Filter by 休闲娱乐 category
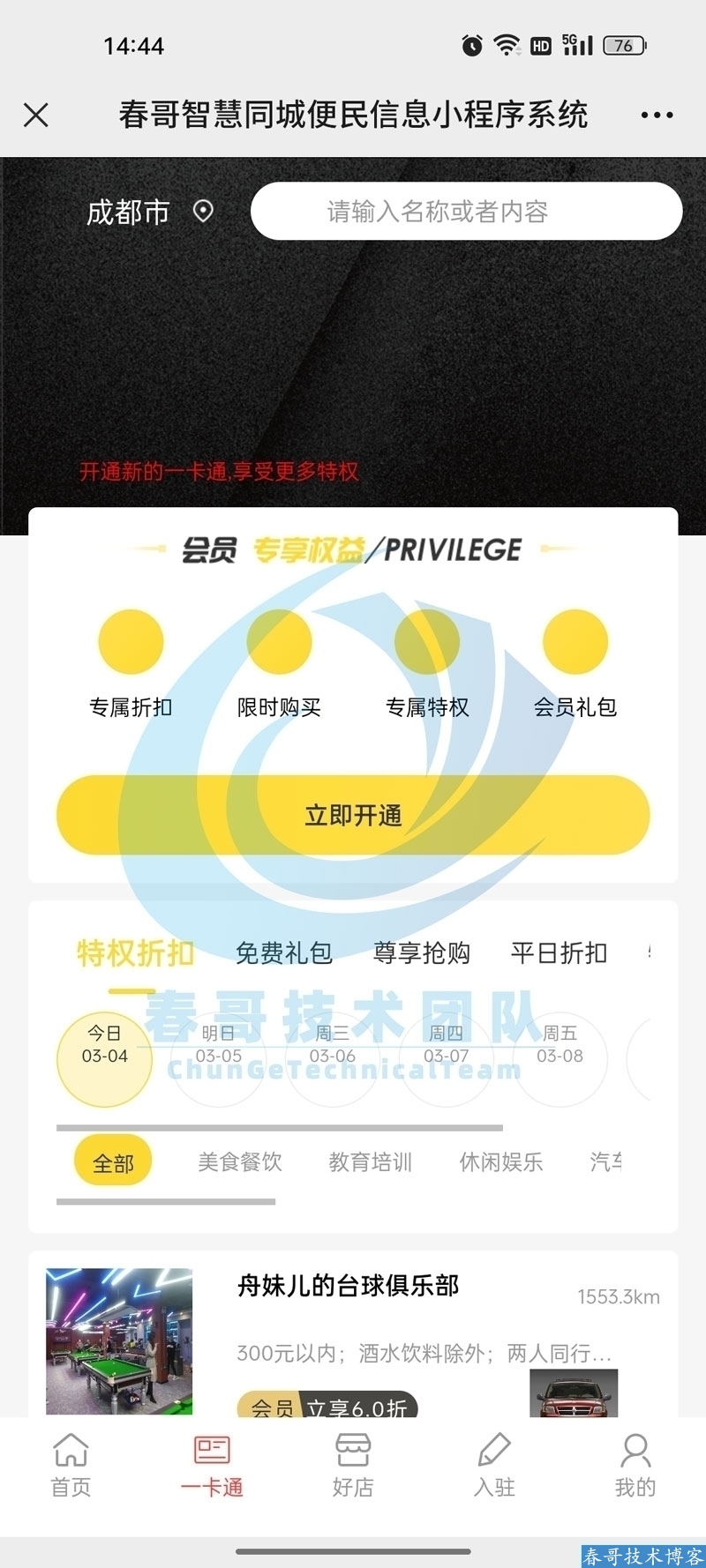The height and width of the screenshot is (1568, 706). pos(500,1162)
